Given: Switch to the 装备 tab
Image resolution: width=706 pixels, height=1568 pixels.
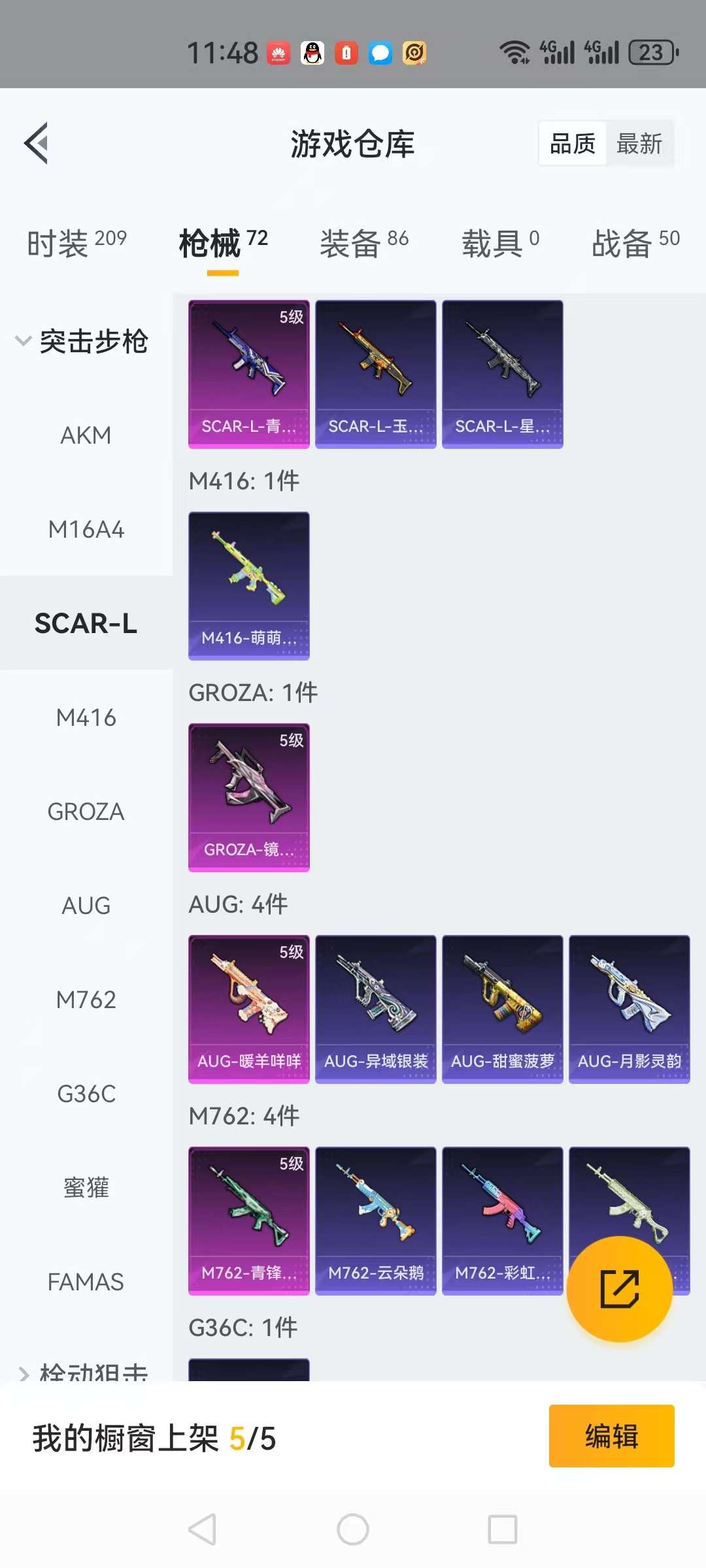Looking at the screenshot, I should click(363, 243).
